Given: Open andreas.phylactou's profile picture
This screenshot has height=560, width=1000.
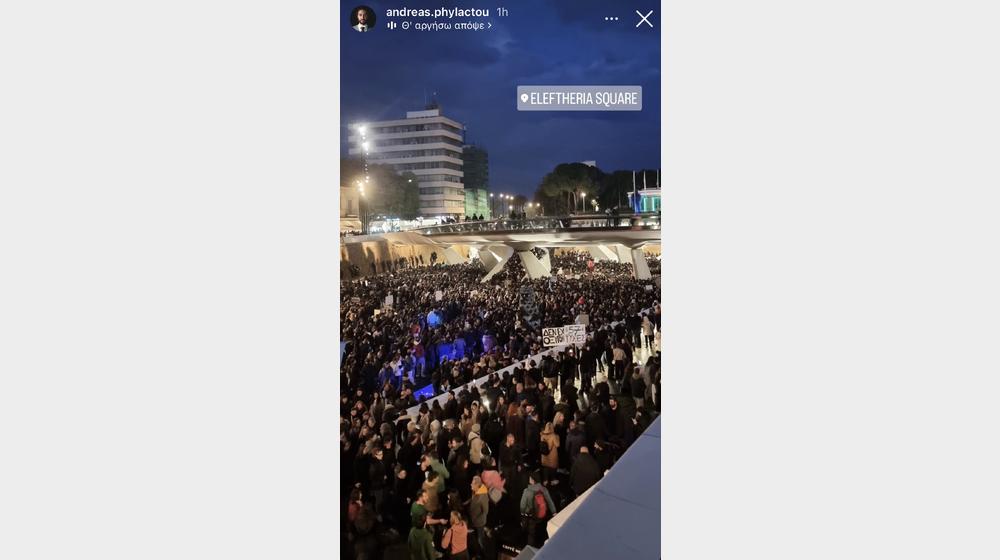Looking at the screenshot, I should [x=363, y=18].
